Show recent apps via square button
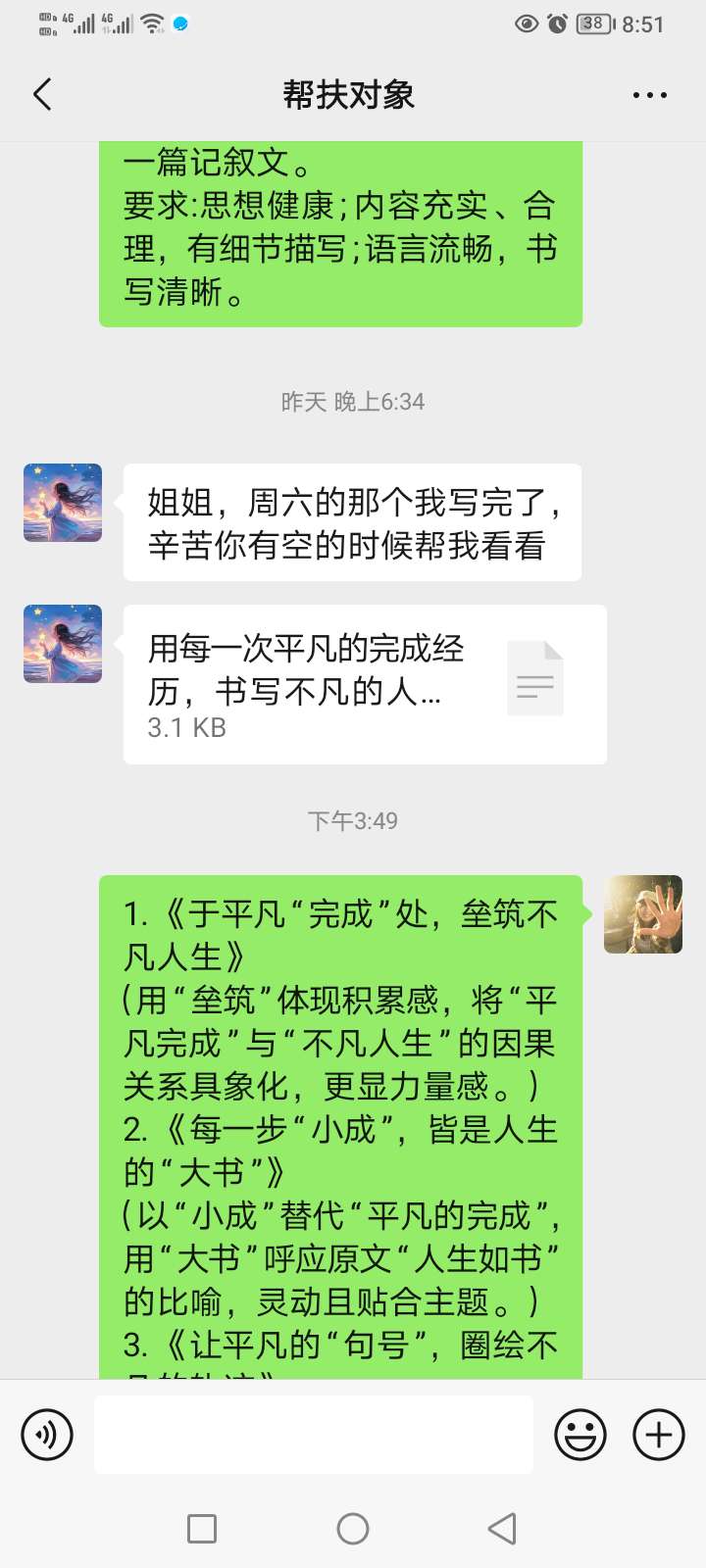706x1568 pixels. click(202, 1529)
